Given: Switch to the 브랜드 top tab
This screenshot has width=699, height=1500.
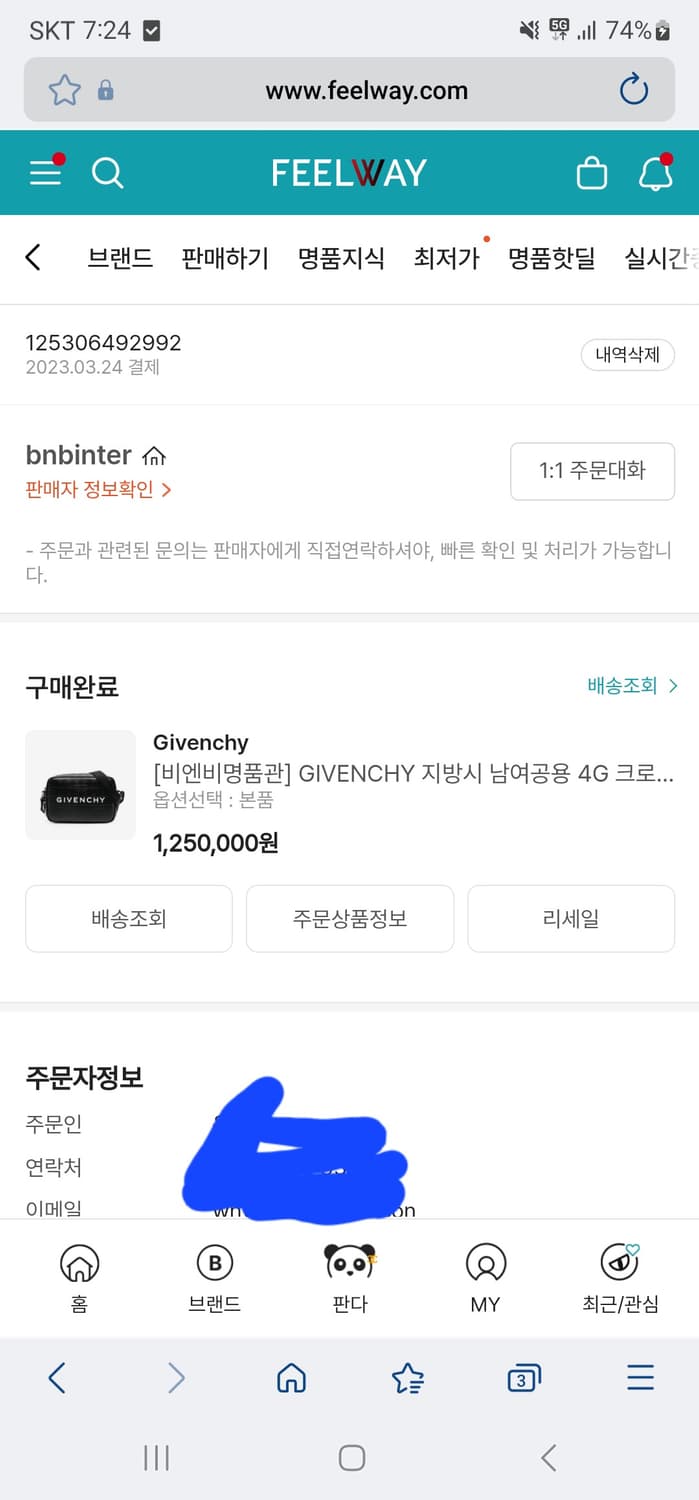Looking at the screenshot, I should click(120, 258).
